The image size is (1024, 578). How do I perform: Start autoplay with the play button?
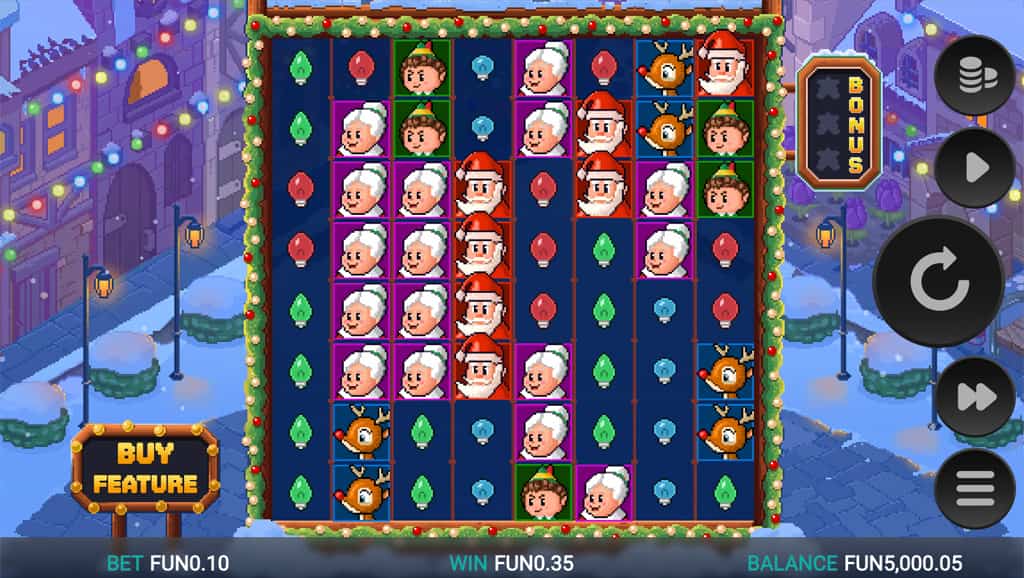[975, 168]
